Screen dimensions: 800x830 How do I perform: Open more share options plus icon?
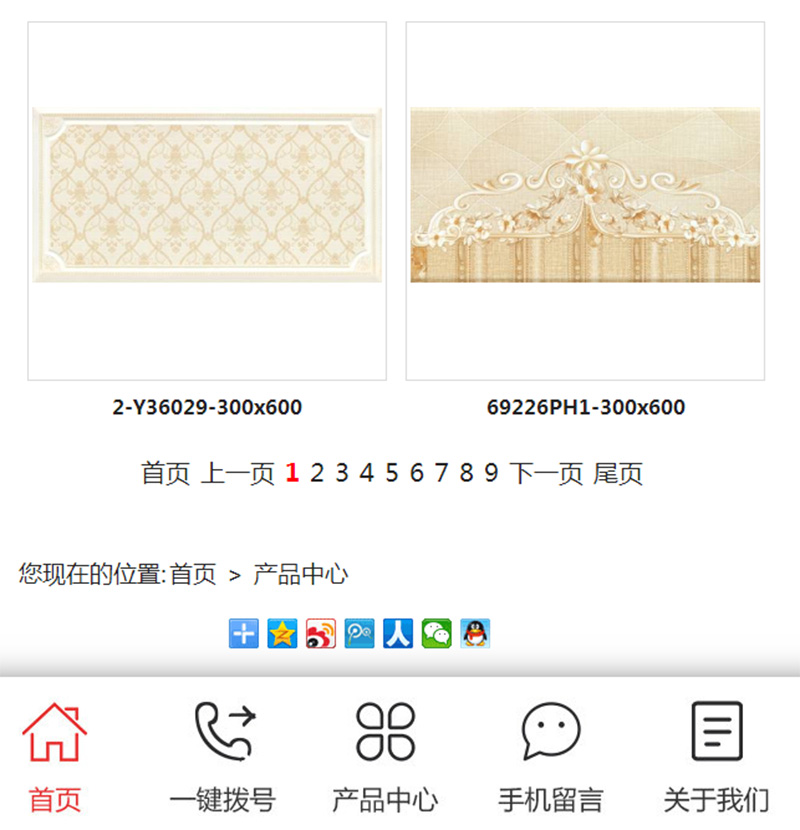pos(243,633)
